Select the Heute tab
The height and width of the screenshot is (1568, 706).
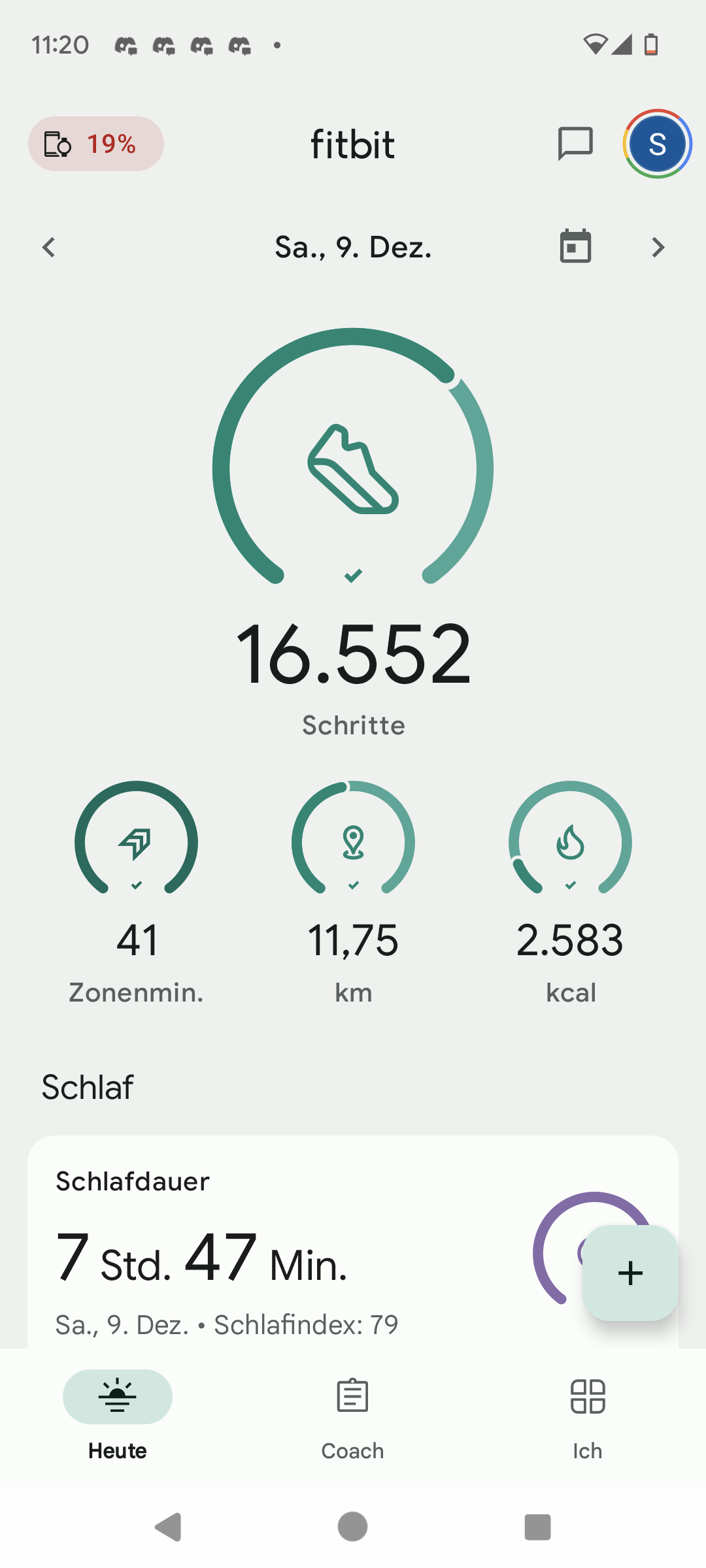[x=118, y=1415]
